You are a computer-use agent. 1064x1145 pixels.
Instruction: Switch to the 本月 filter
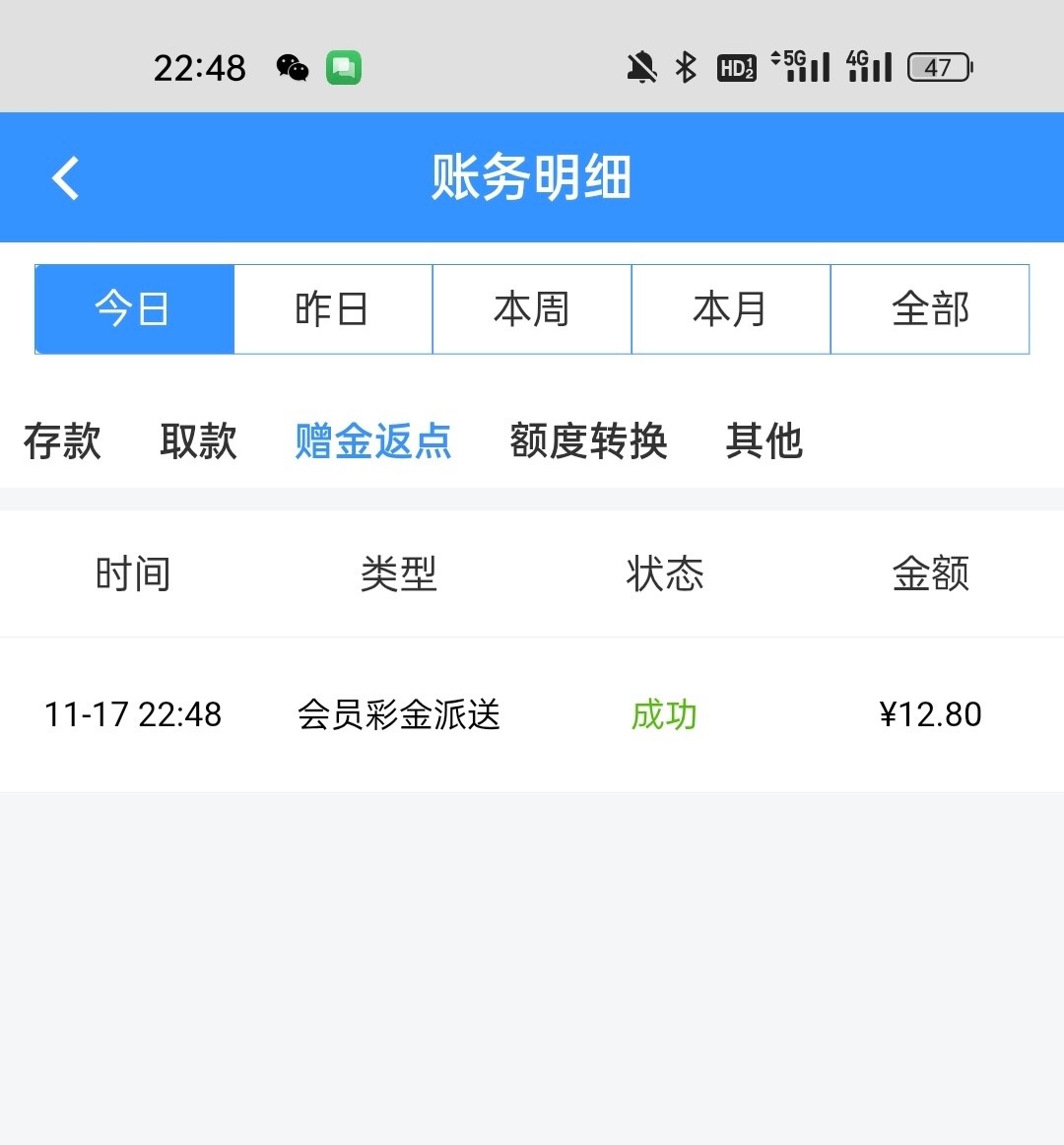point(731,309)
